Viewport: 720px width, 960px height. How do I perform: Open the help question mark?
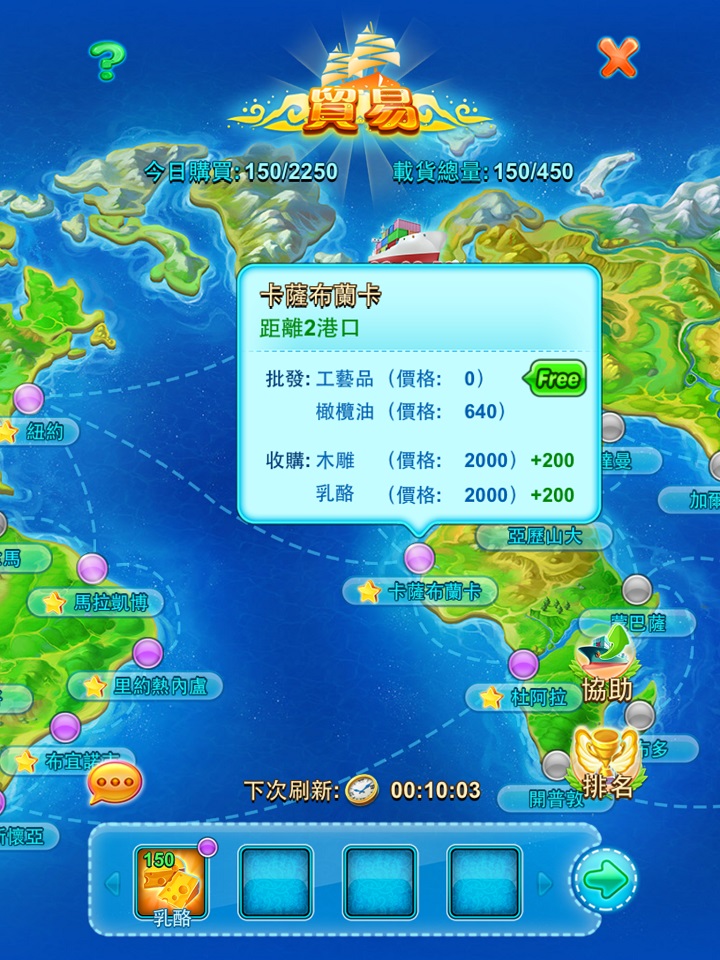pyautogui.click(x=107, y=61)
